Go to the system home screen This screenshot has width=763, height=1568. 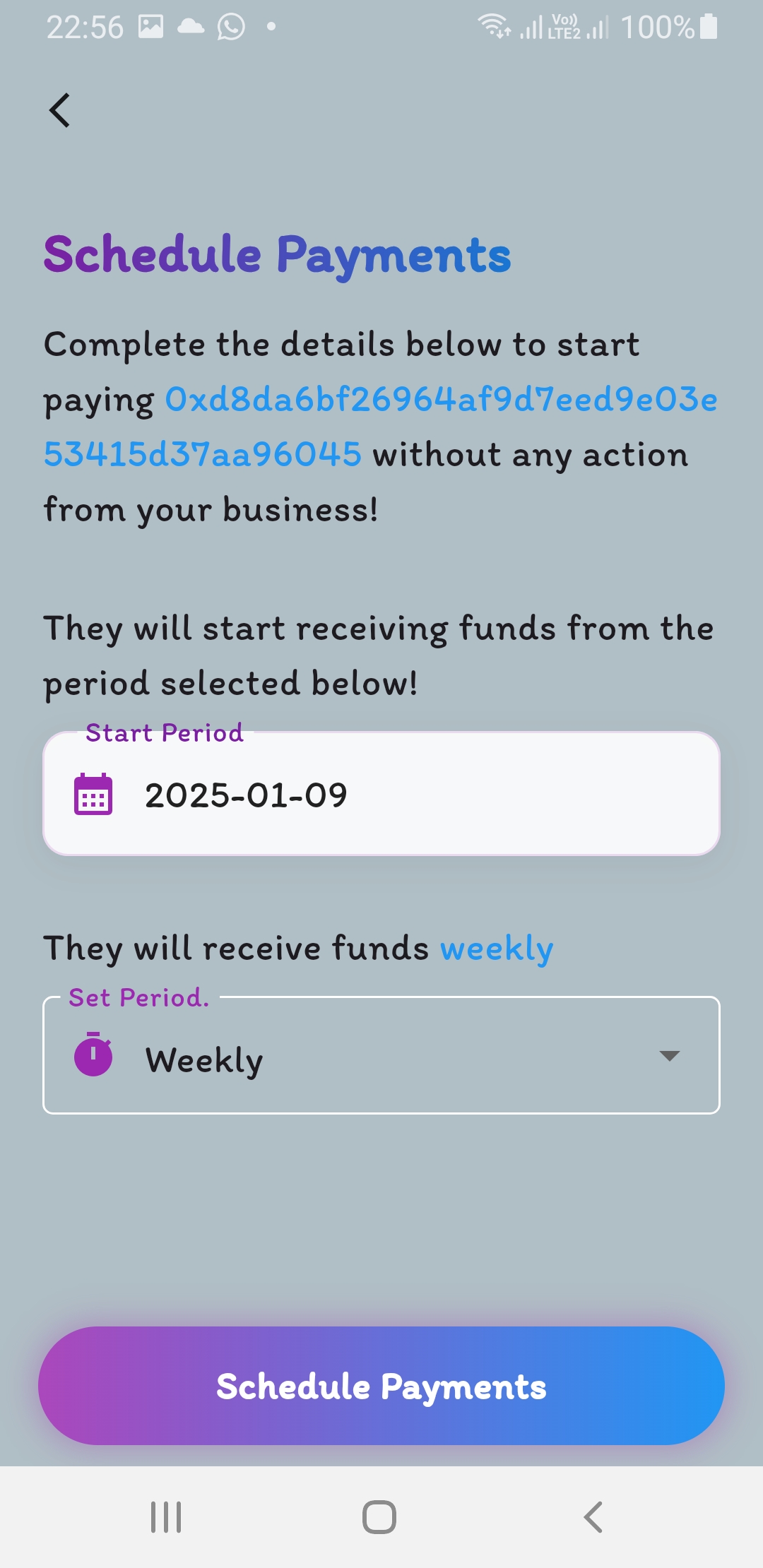coord(379,1516)
